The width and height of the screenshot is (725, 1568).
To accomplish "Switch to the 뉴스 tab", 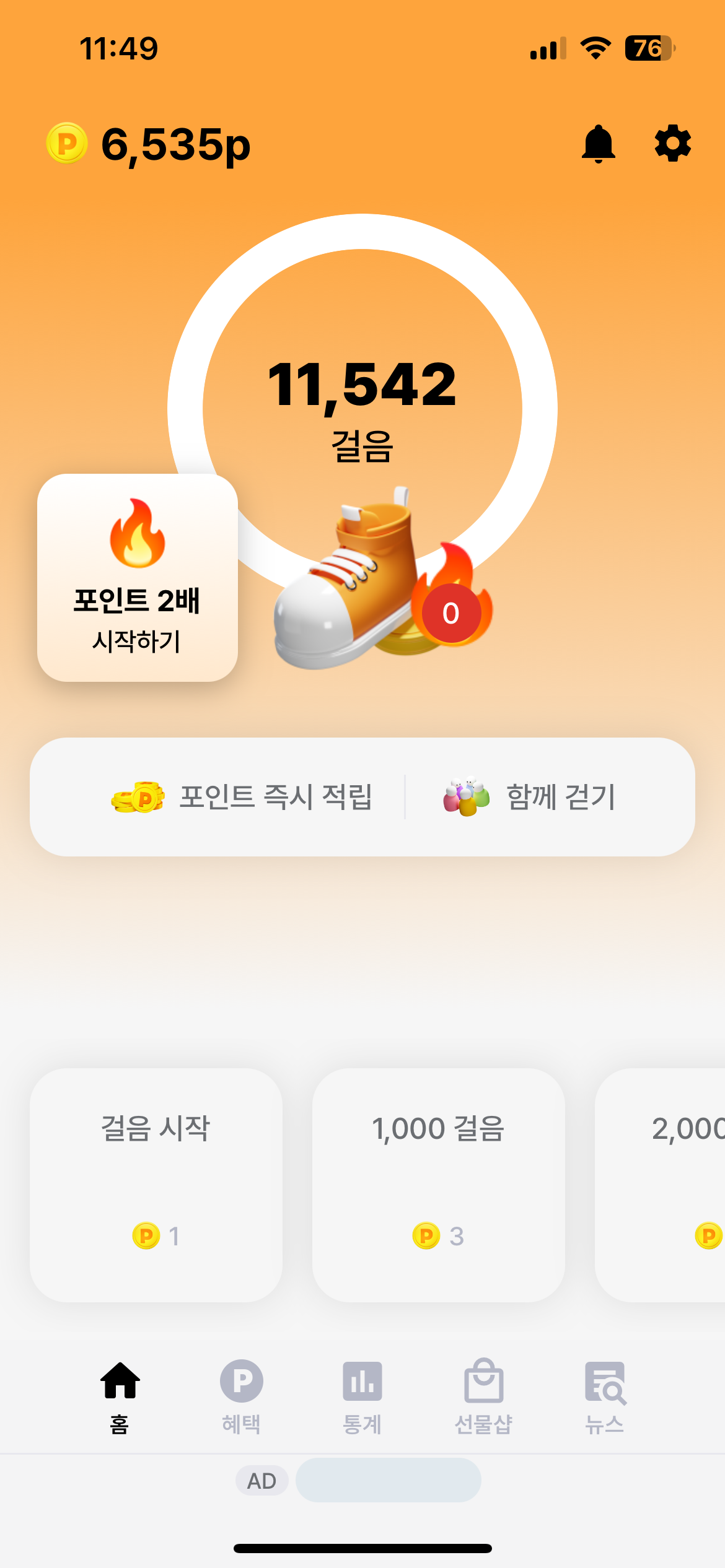I will point(605,1397).
